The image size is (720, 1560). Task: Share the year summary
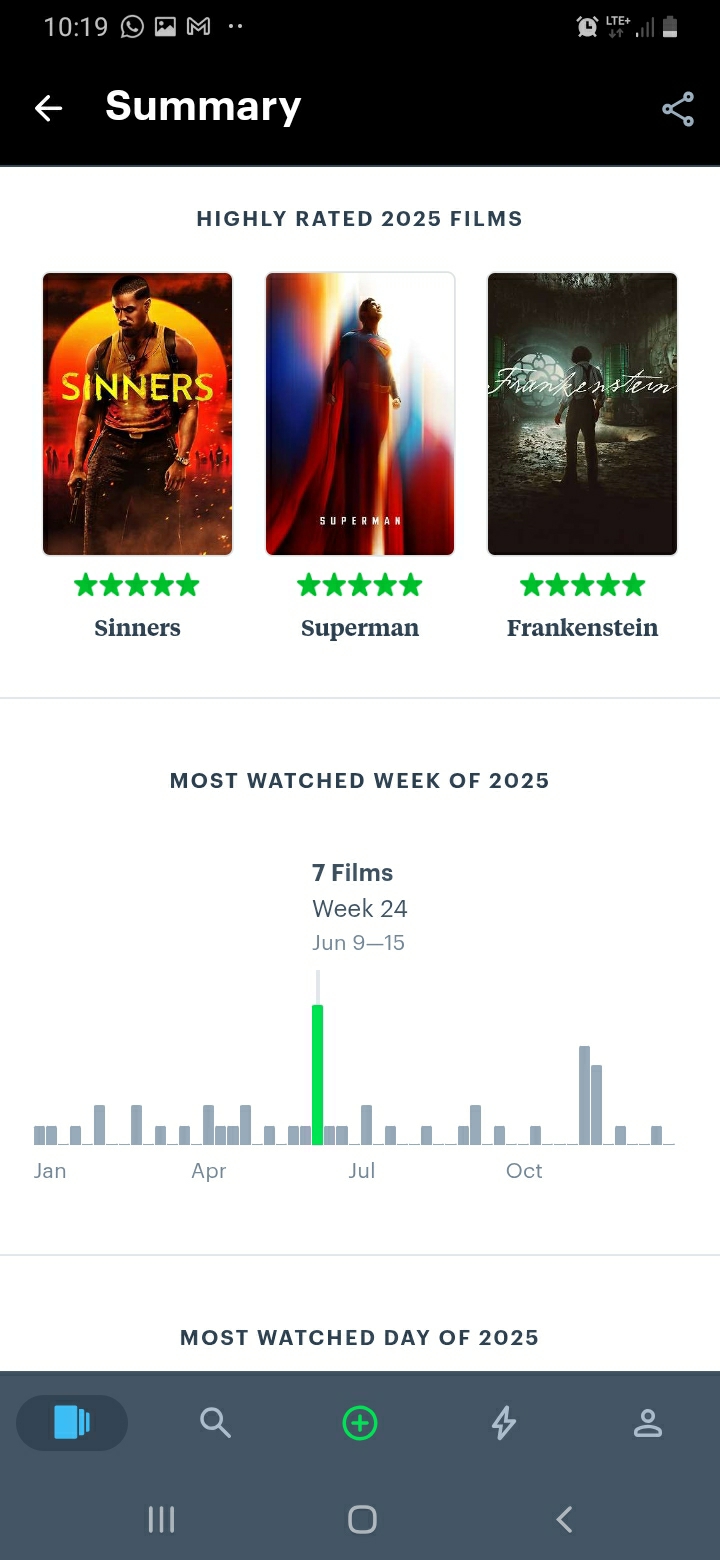click(677, 109)
